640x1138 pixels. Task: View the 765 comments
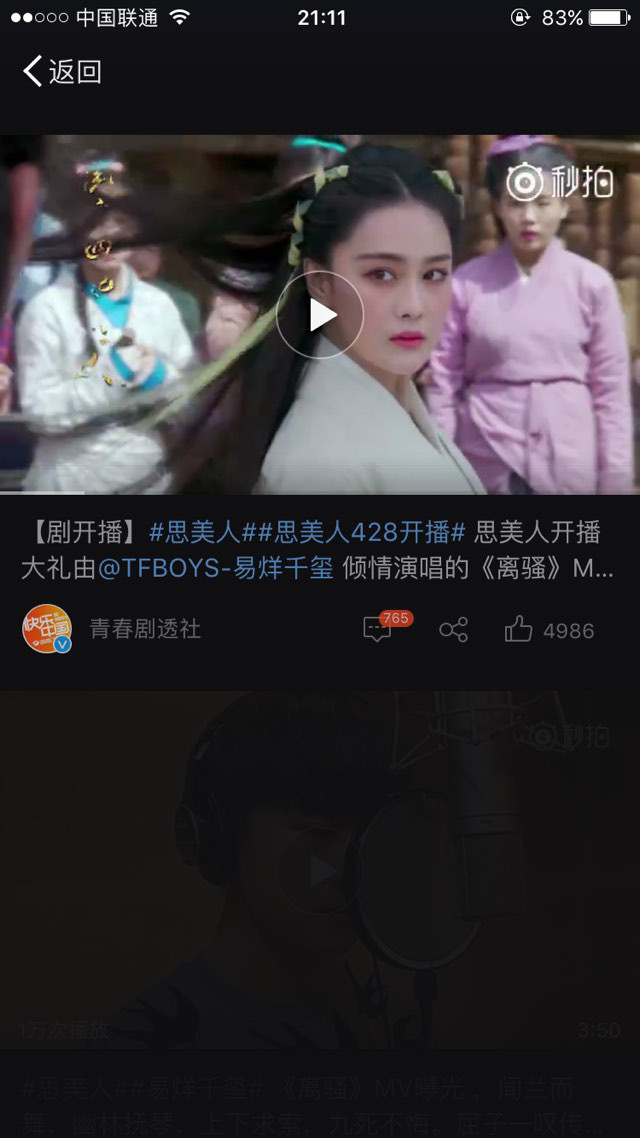tap(378, 629)
